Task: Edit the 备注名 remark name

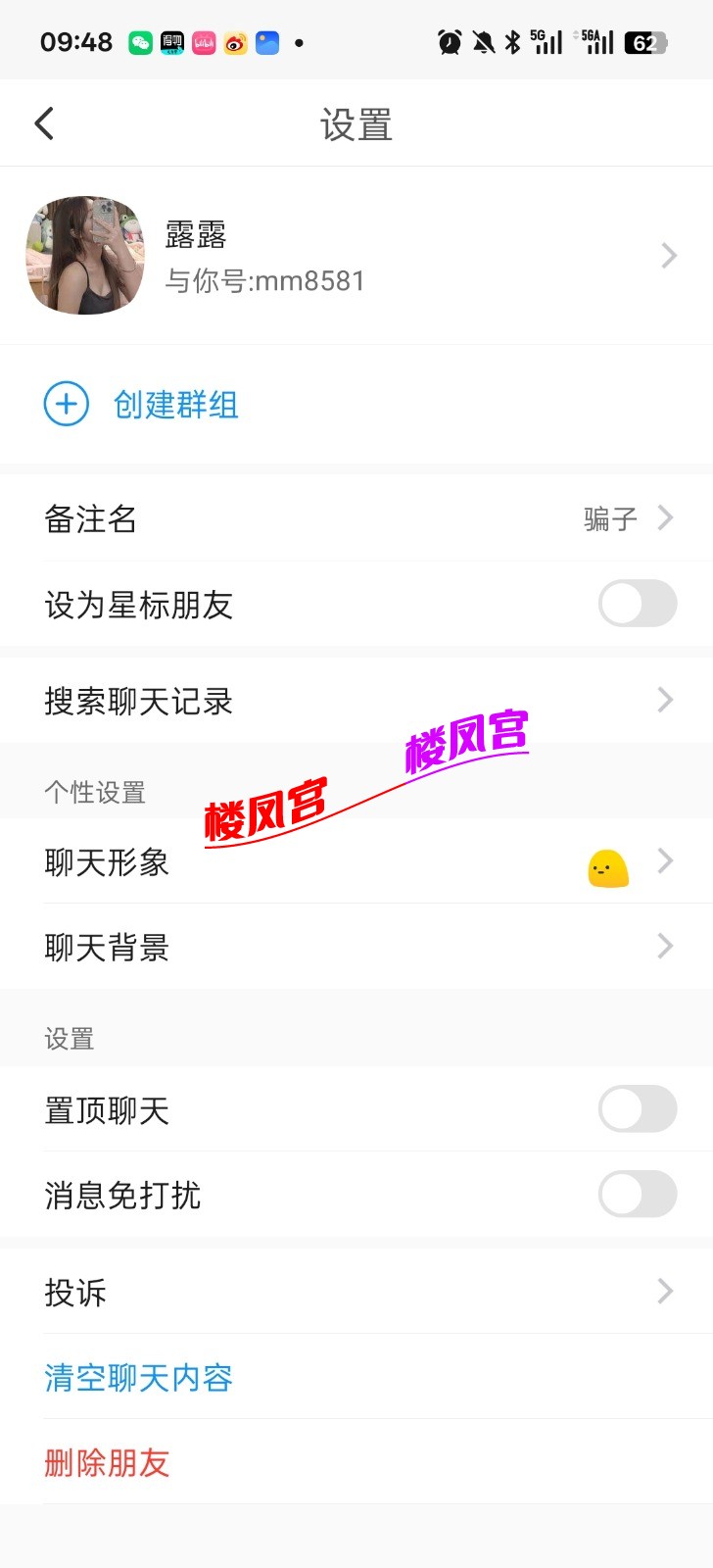Action: pos(356,518)
